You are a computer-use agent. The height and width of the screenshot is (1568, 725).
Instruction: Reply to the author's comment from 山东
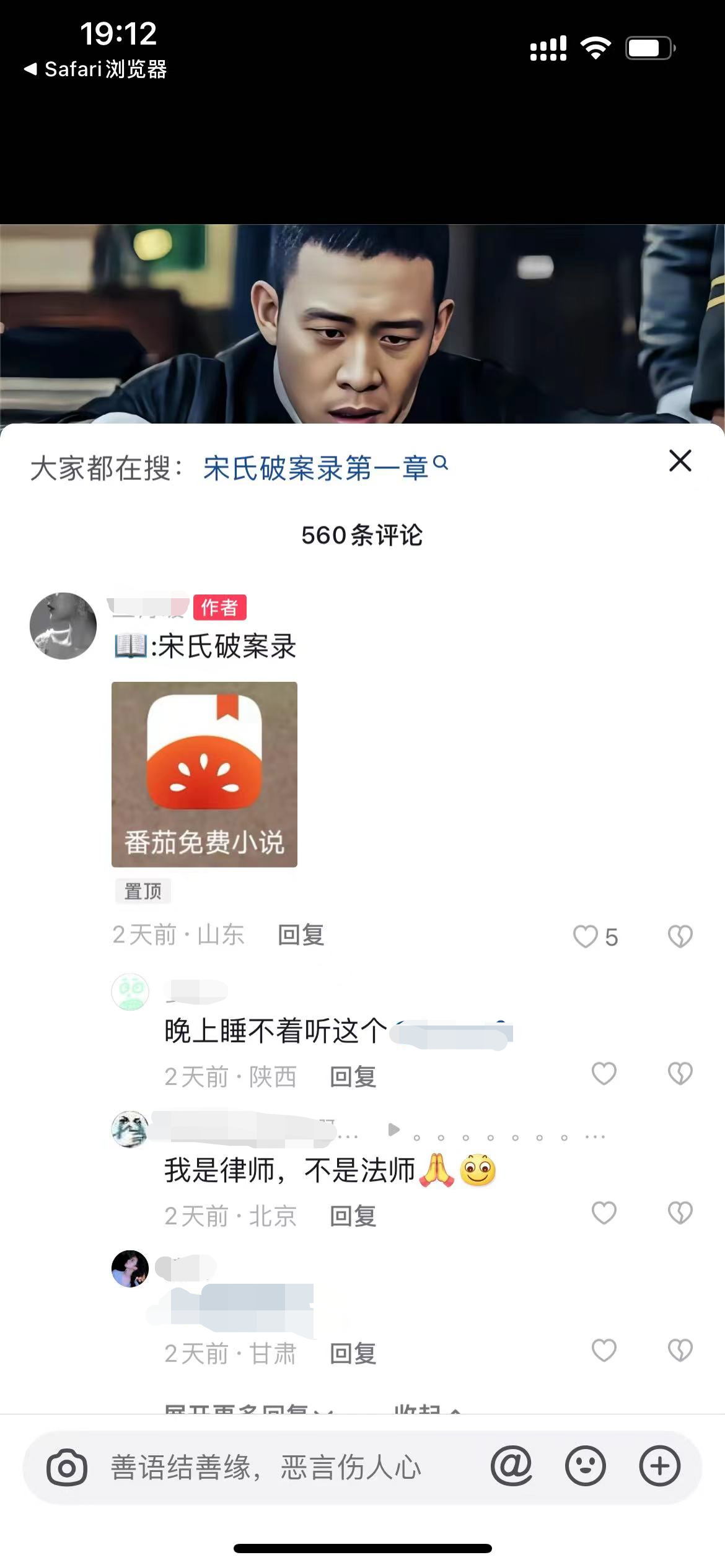coord(301,935)
